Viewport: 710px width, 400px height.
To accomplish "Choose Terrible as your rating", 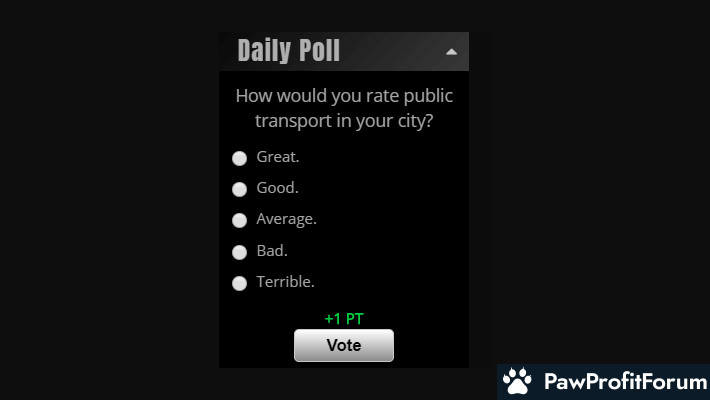I will click(x=240, y=283).
